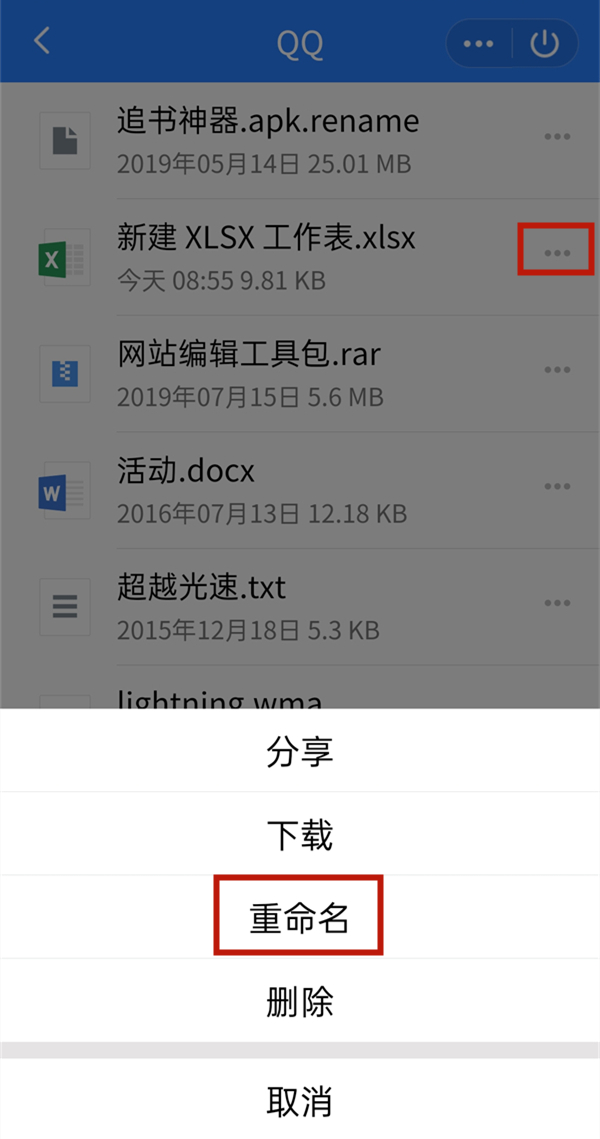This screenshot has width=600, height=1139.
Task: Open more options for 追书神器.apk.rename
Action: click(557, 137)
